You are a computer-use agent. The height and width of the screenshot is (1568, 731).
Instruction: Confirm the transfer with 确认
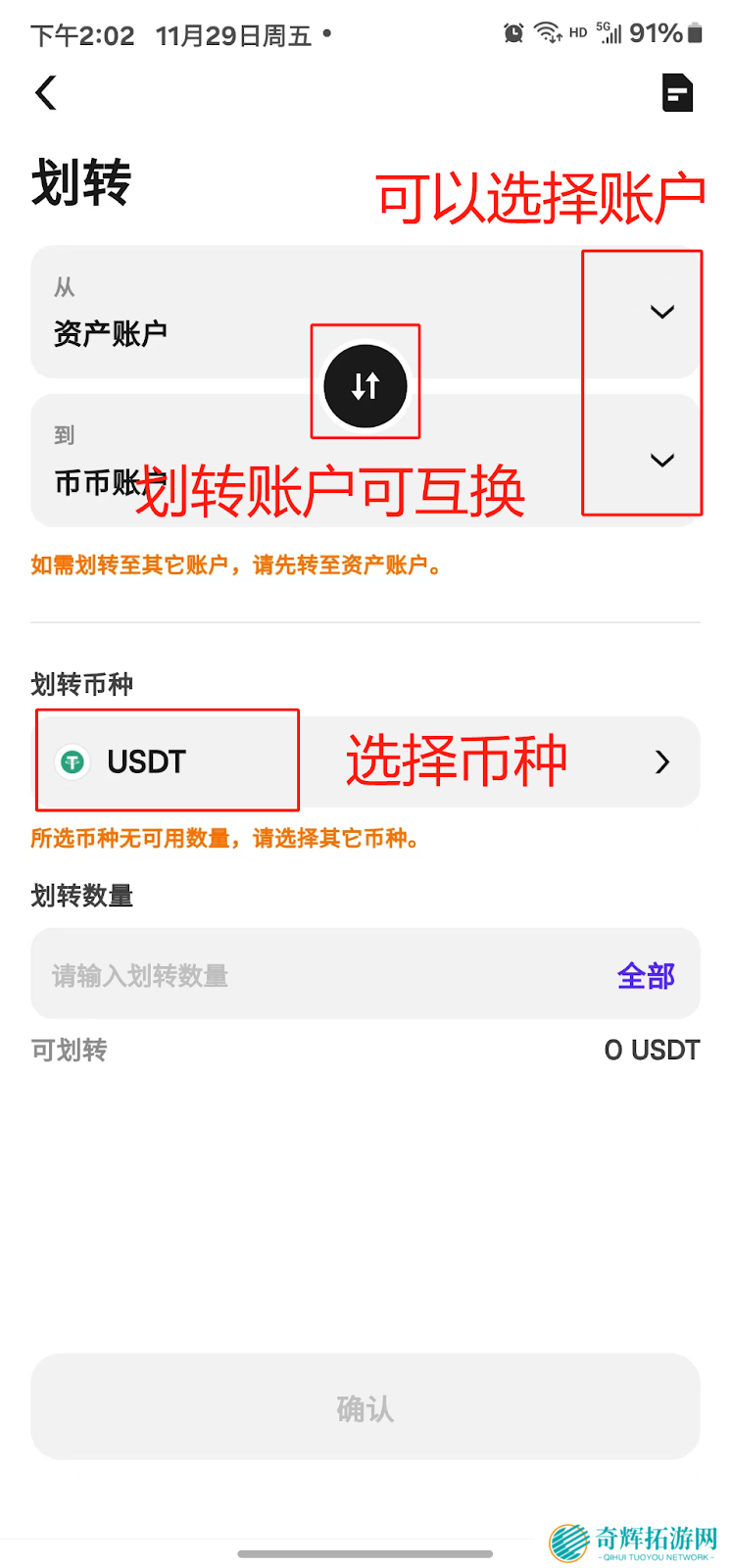click(x=365, y=1407)
